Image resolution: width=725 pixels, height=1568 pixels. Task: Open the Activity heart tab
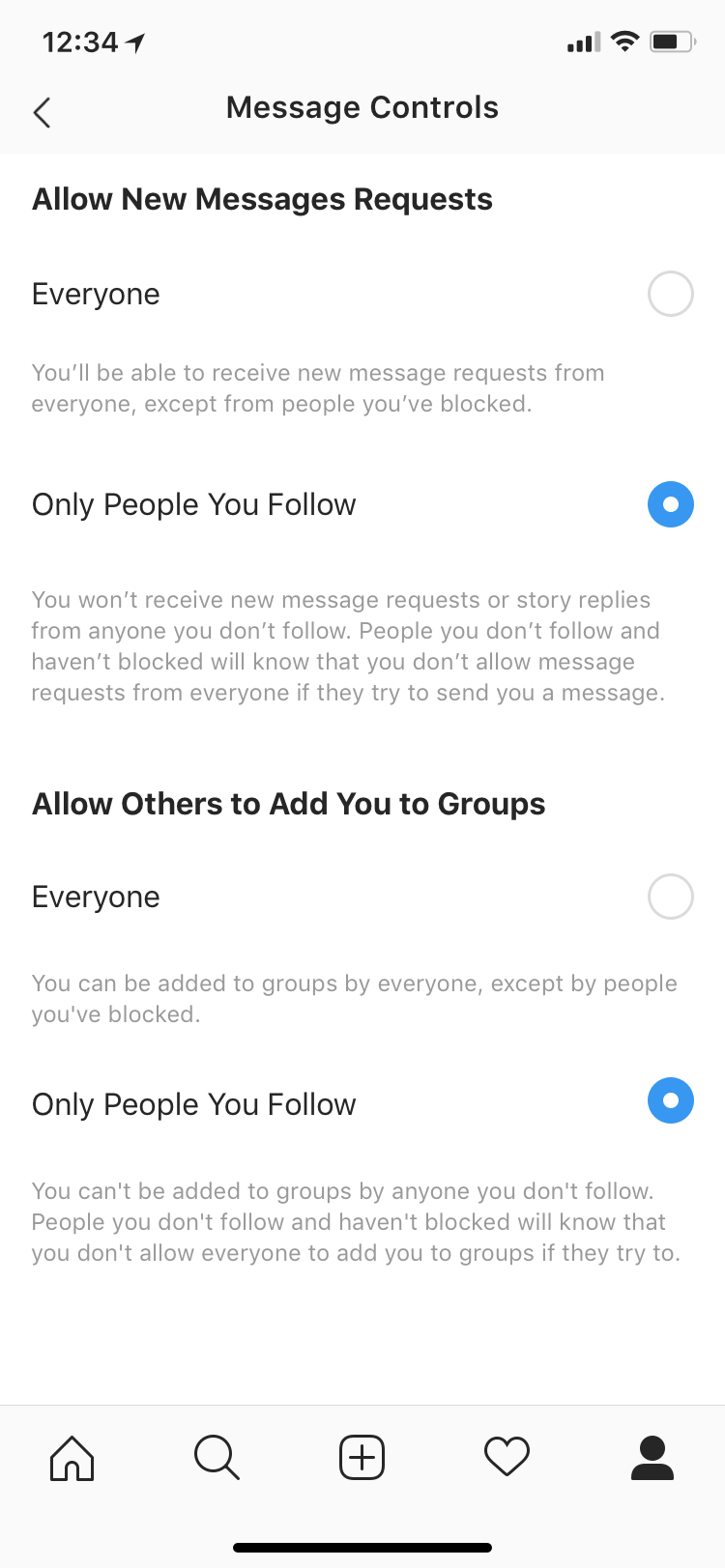tap(507, 1457)
